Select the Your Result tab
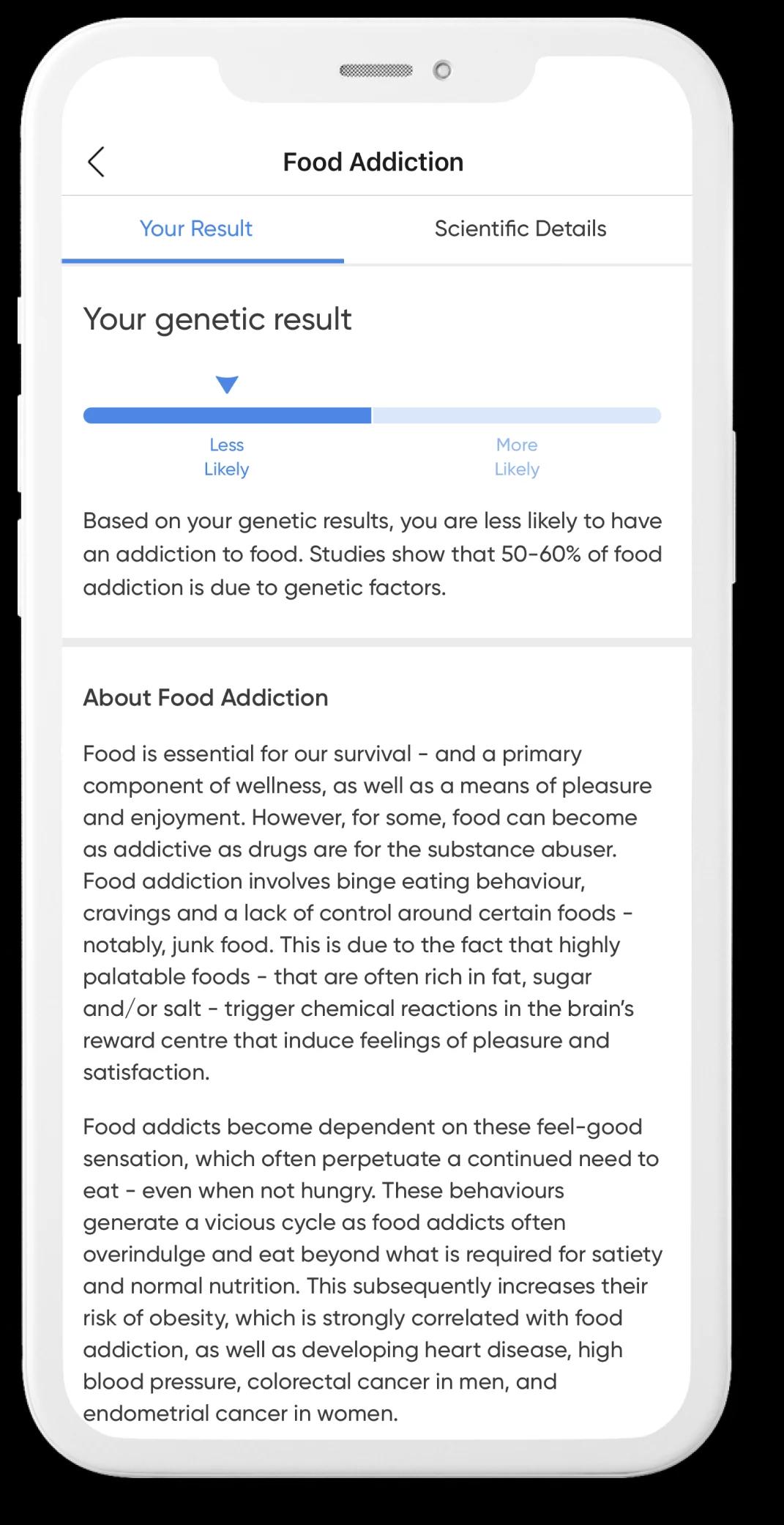This screenshot has width=784, height=1525. pyautogui.click(x=195, y=229)
